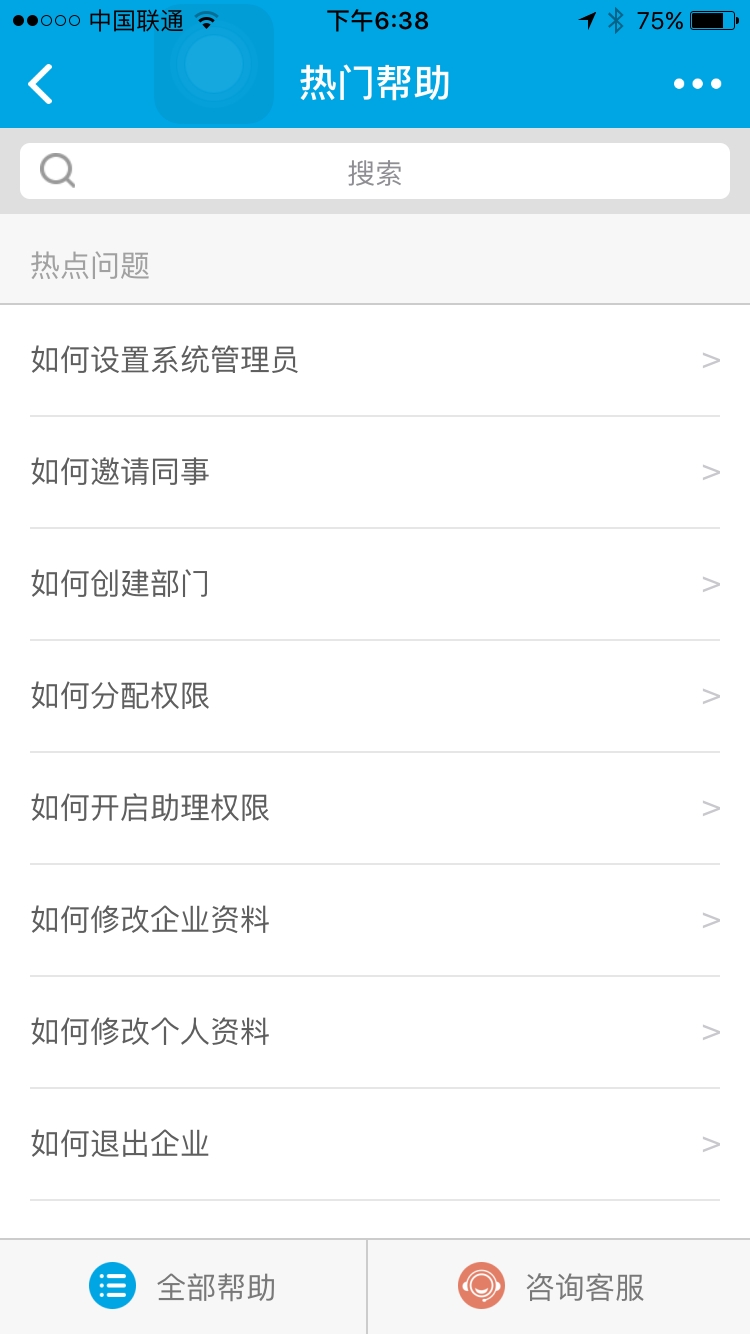
Task: View 如何创建部门 help topic
Action: (375, 584)
